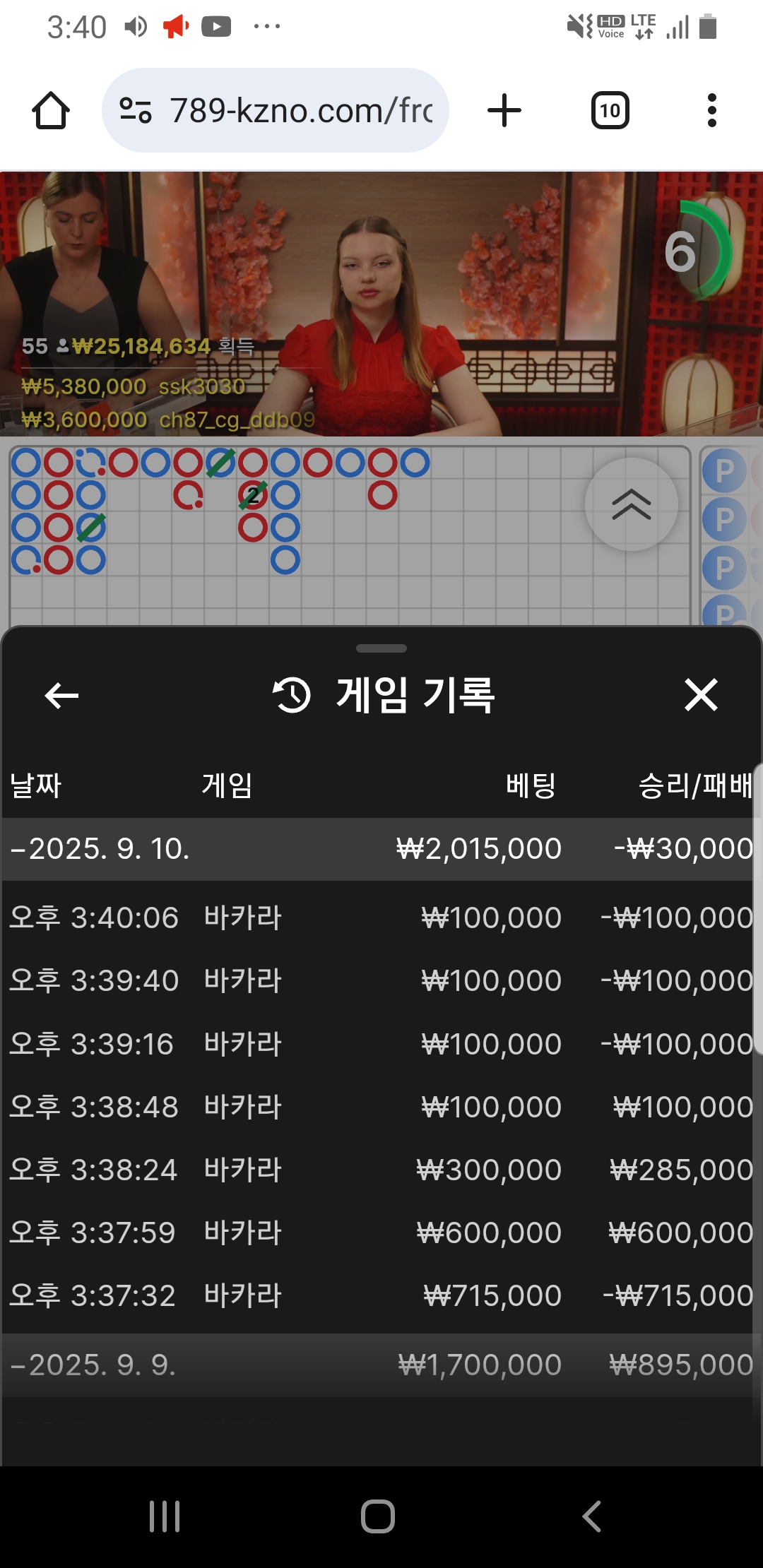The height and width of the screenshot is (1568, 763).
Task: Expand the 2025. 9. 9. history group
Action: coord(378,1365)
